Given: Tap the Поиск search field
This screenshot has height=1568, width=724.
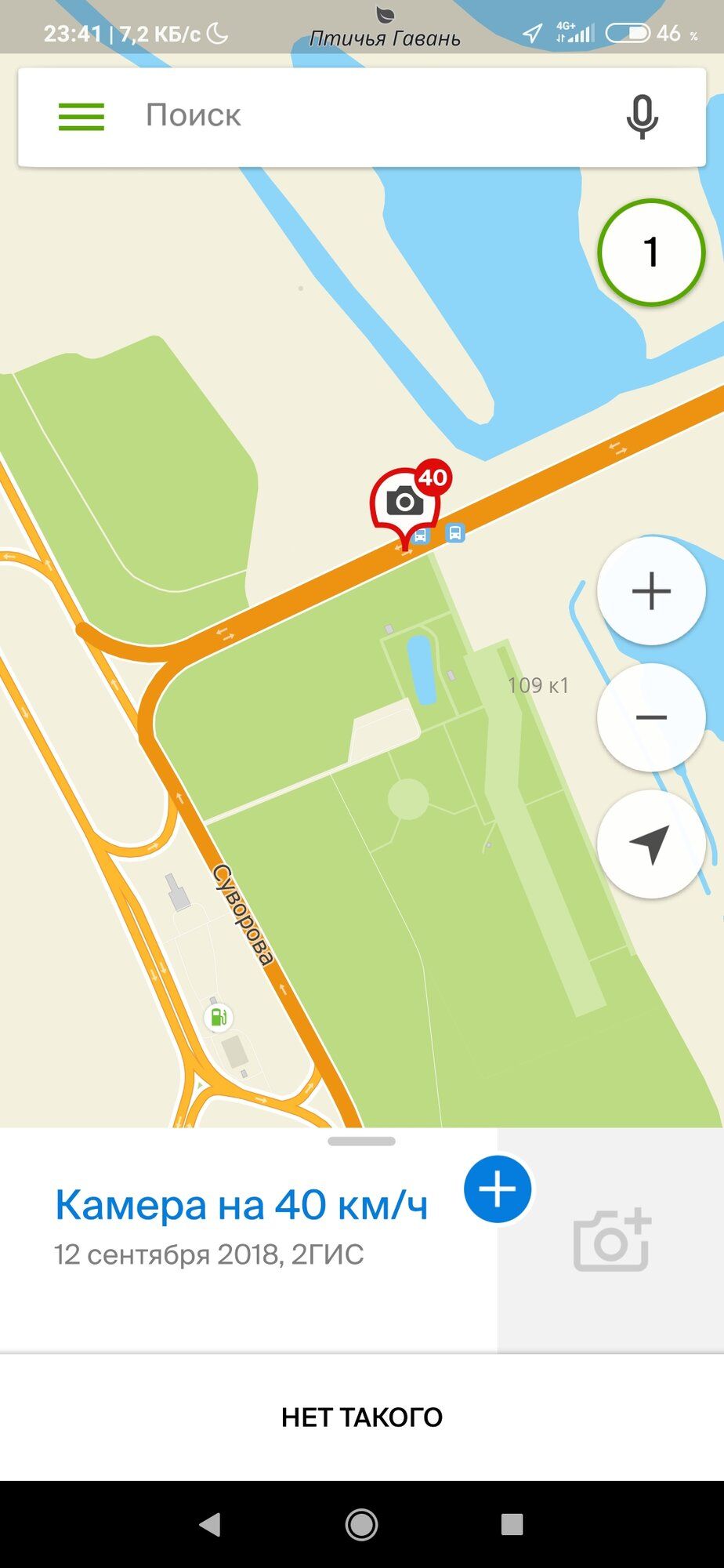Looking at the screenshot, I should [x=353, y=116].
